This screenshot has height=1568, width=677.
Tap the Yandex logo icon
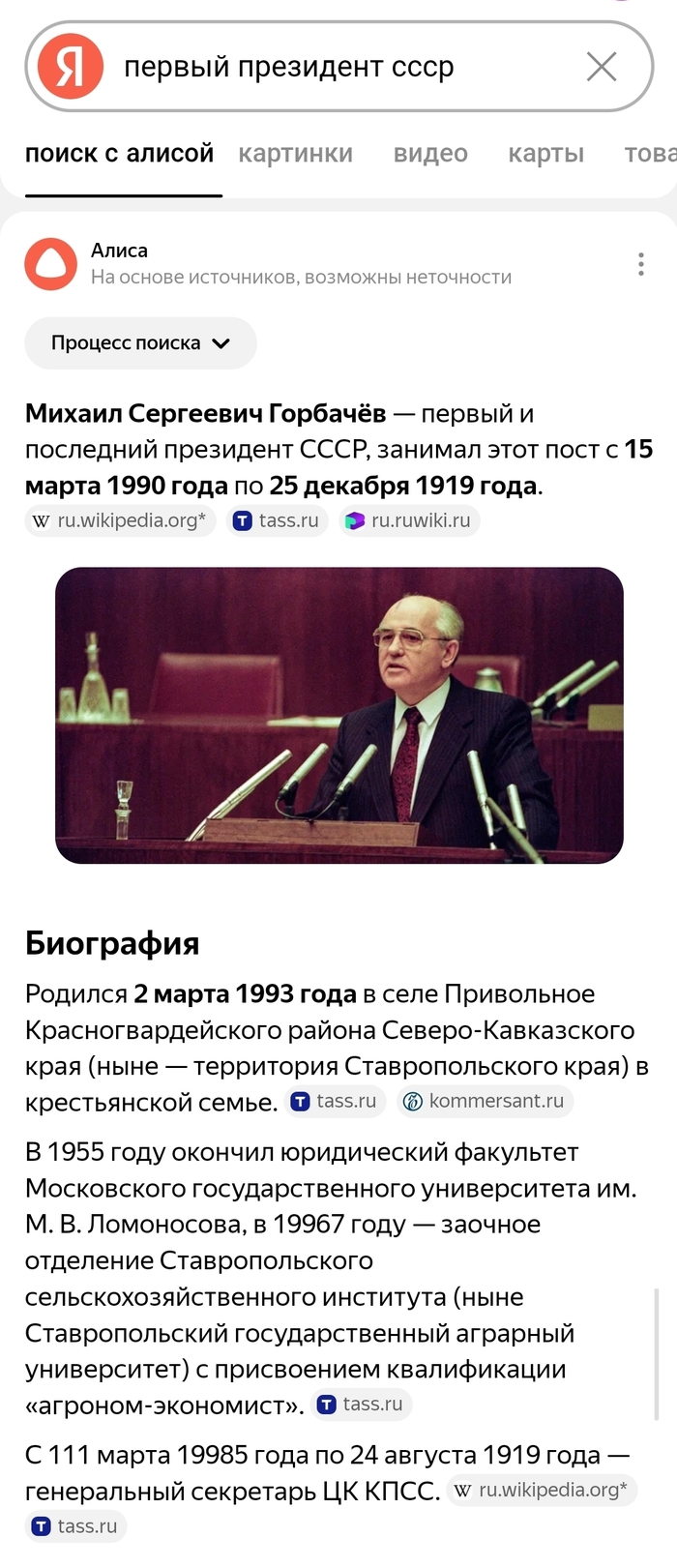(71, 67)
